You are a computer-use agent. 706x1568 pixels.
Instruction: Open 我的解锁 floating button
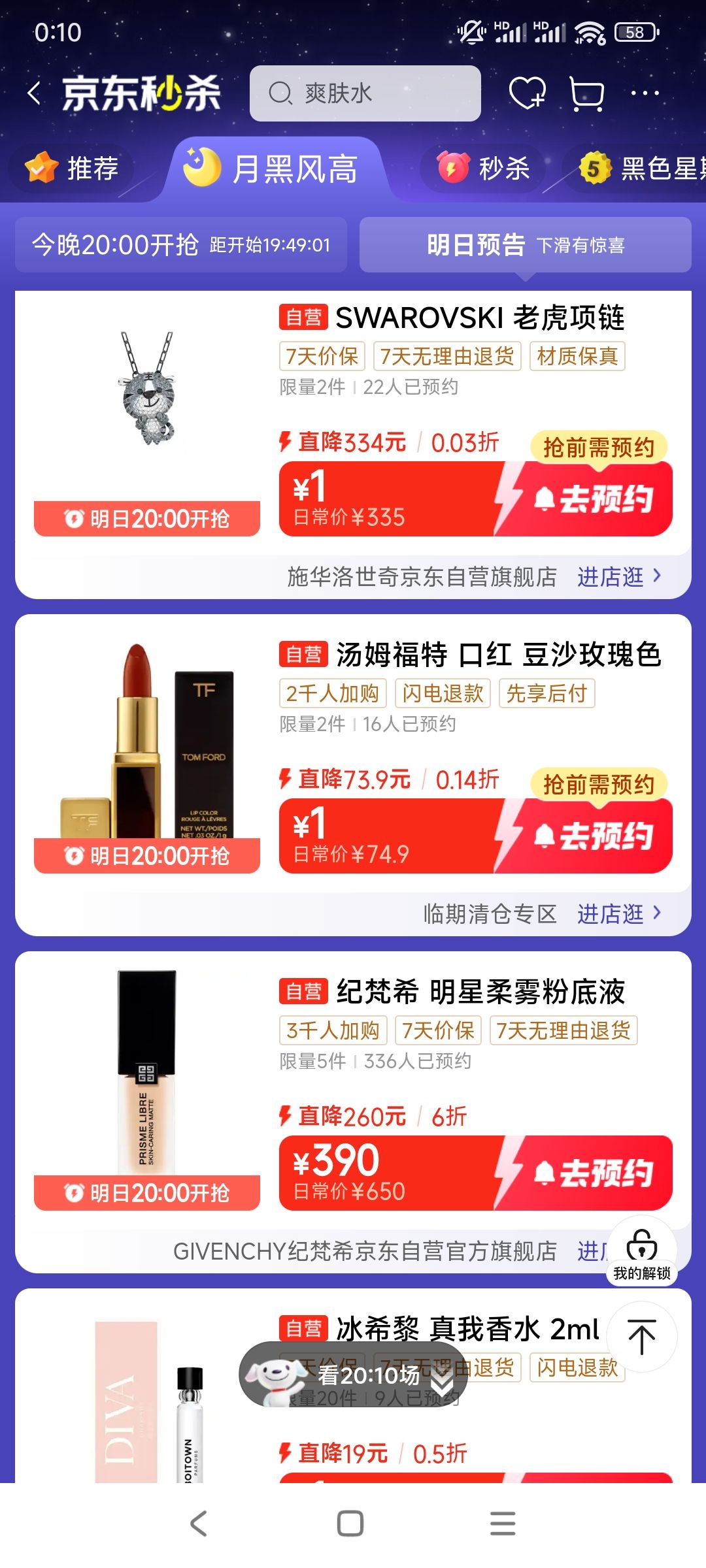641,1252
